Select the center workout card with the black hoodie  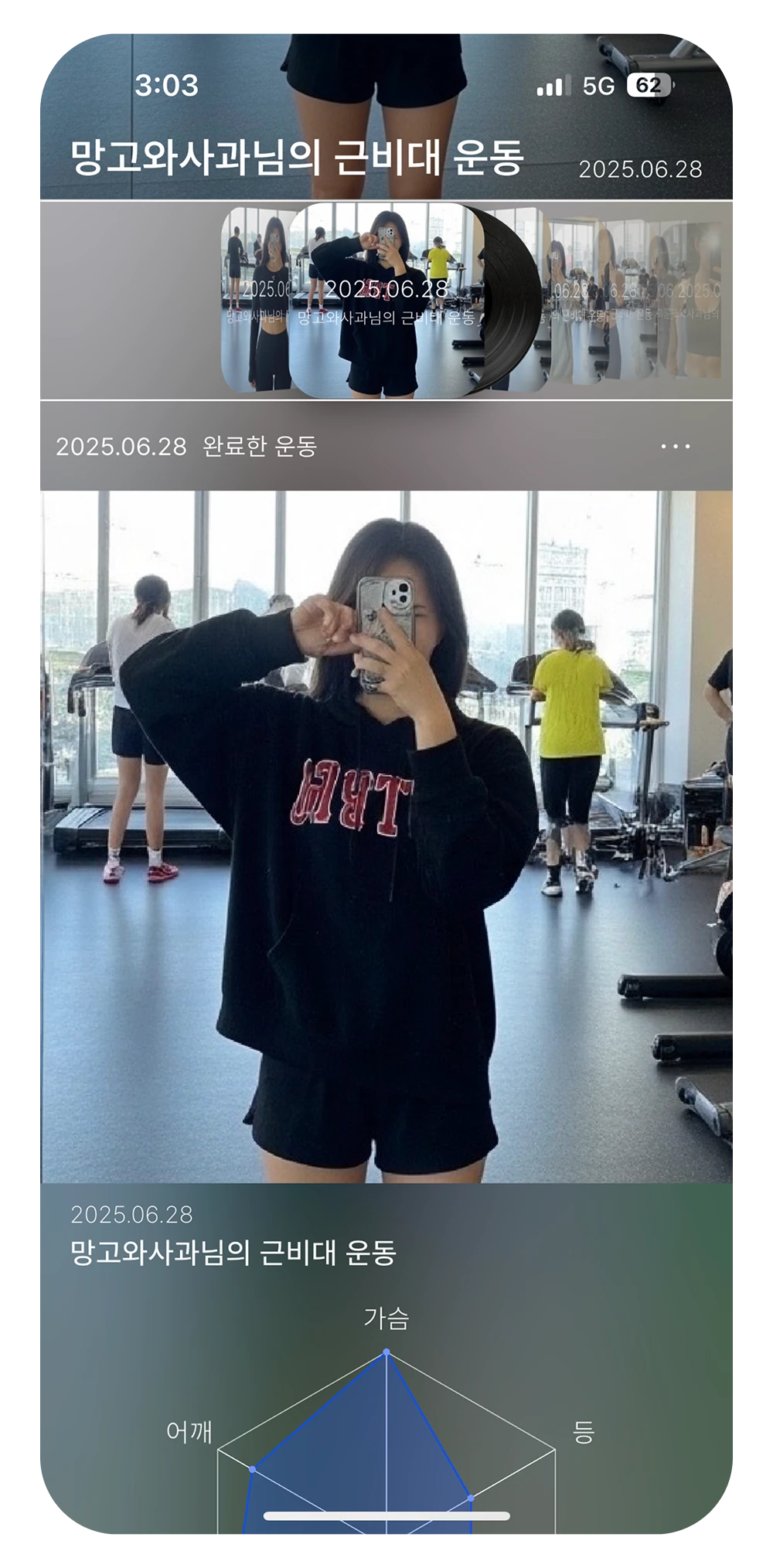(386, 301)
